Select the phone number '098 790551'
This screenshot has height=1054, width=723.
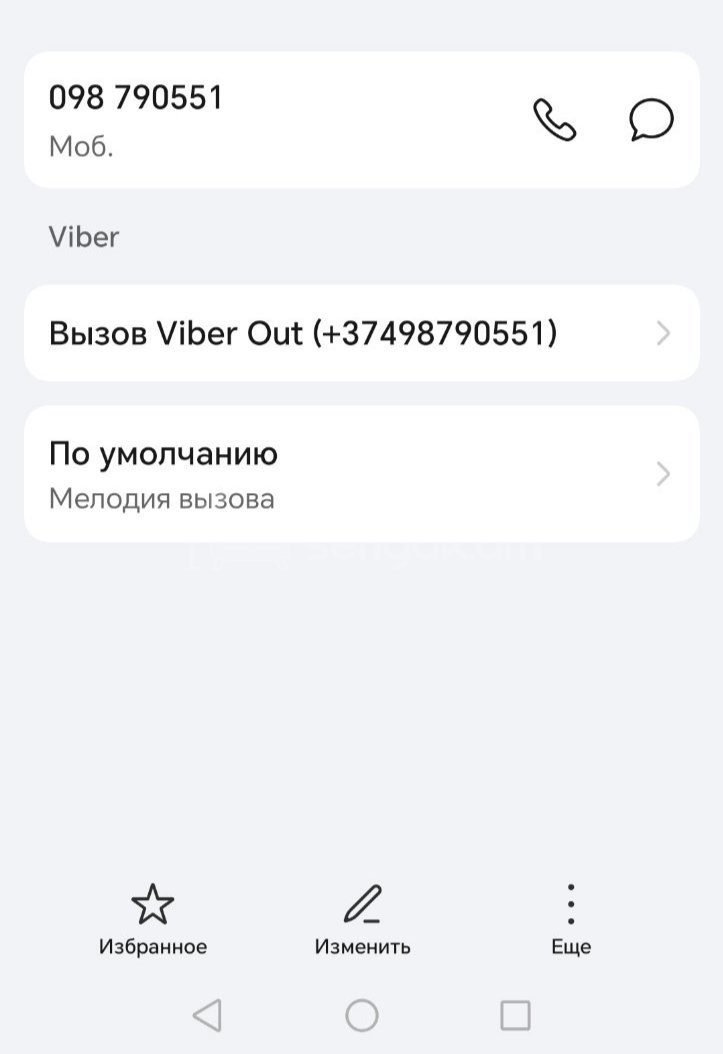138,98
